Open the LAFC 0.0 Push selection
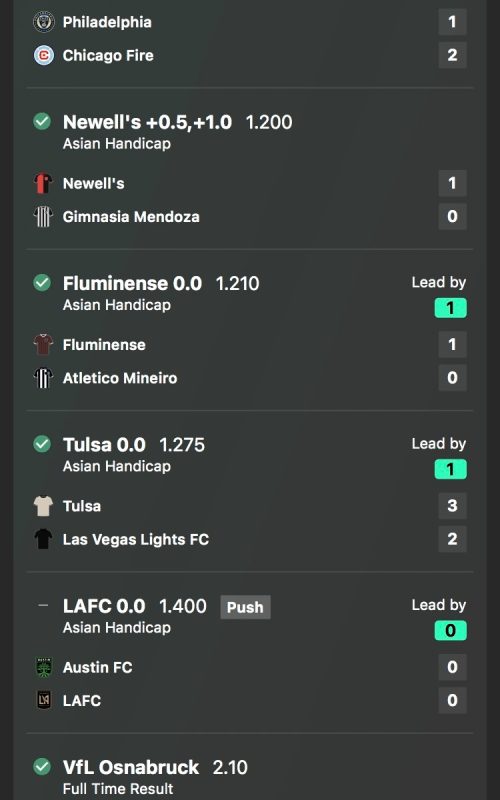 click(250, 653)
